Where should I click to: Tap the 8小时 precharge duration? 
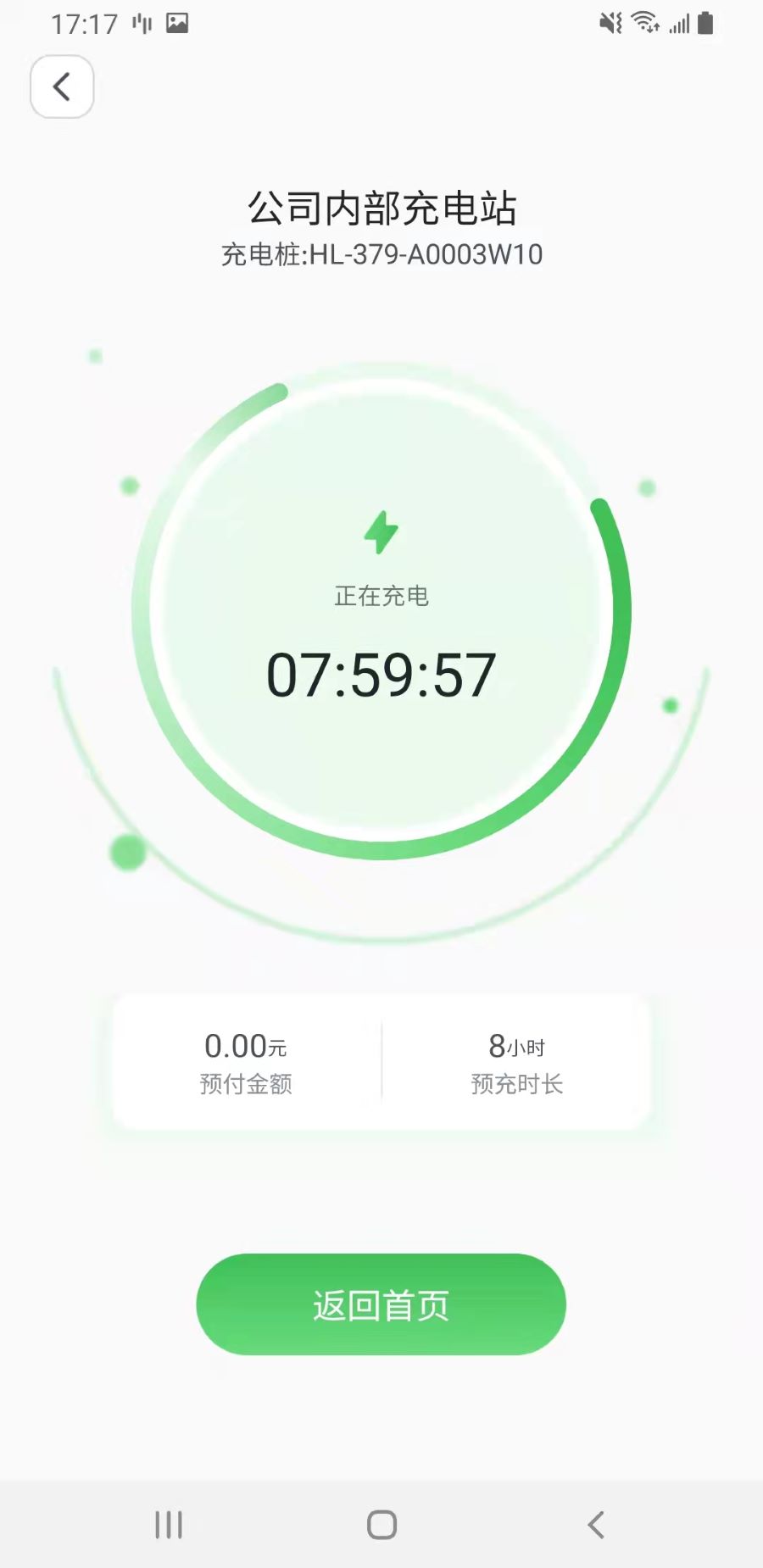tap(515, 1046)
